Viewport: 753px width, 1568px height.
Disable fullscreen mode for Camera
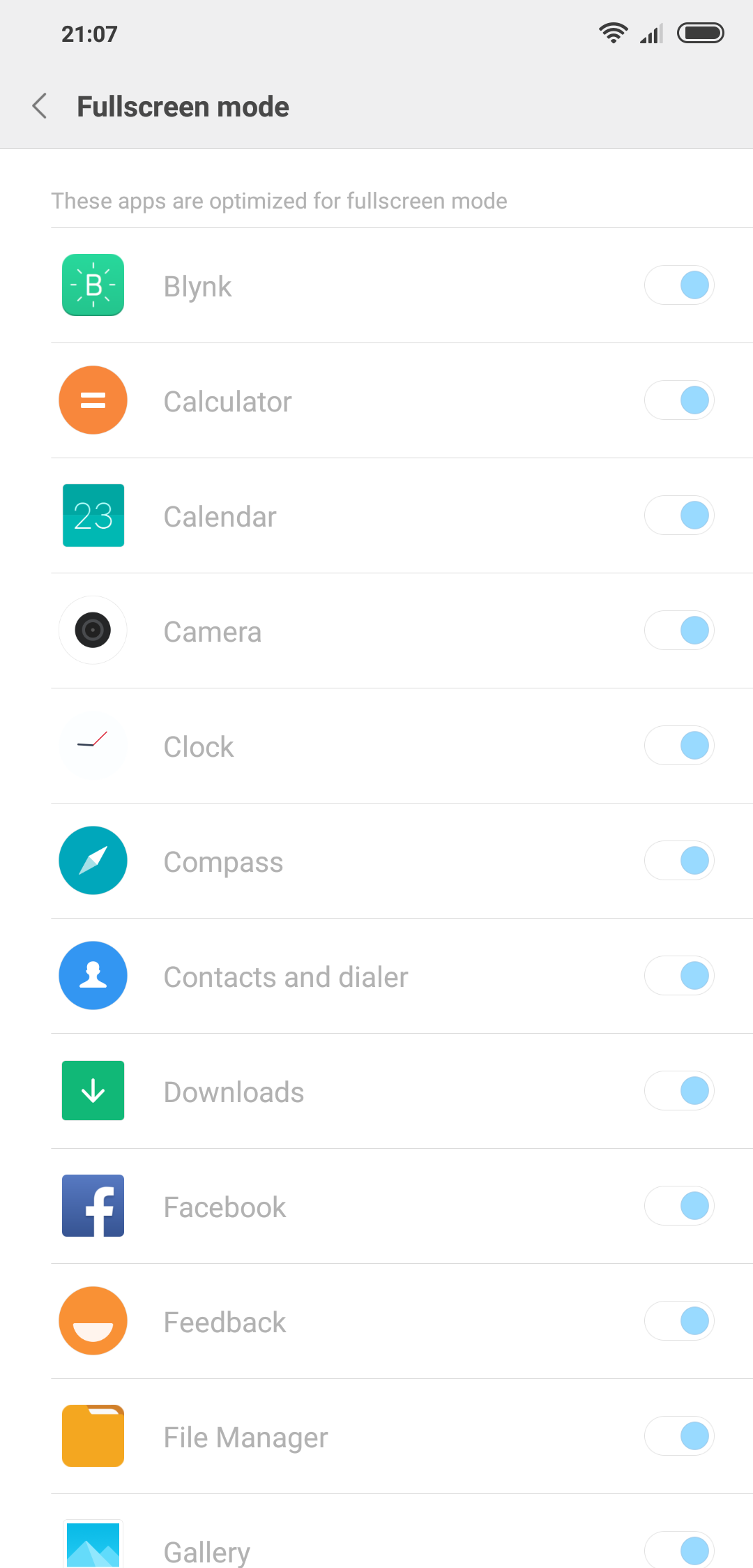pos(679,631)
